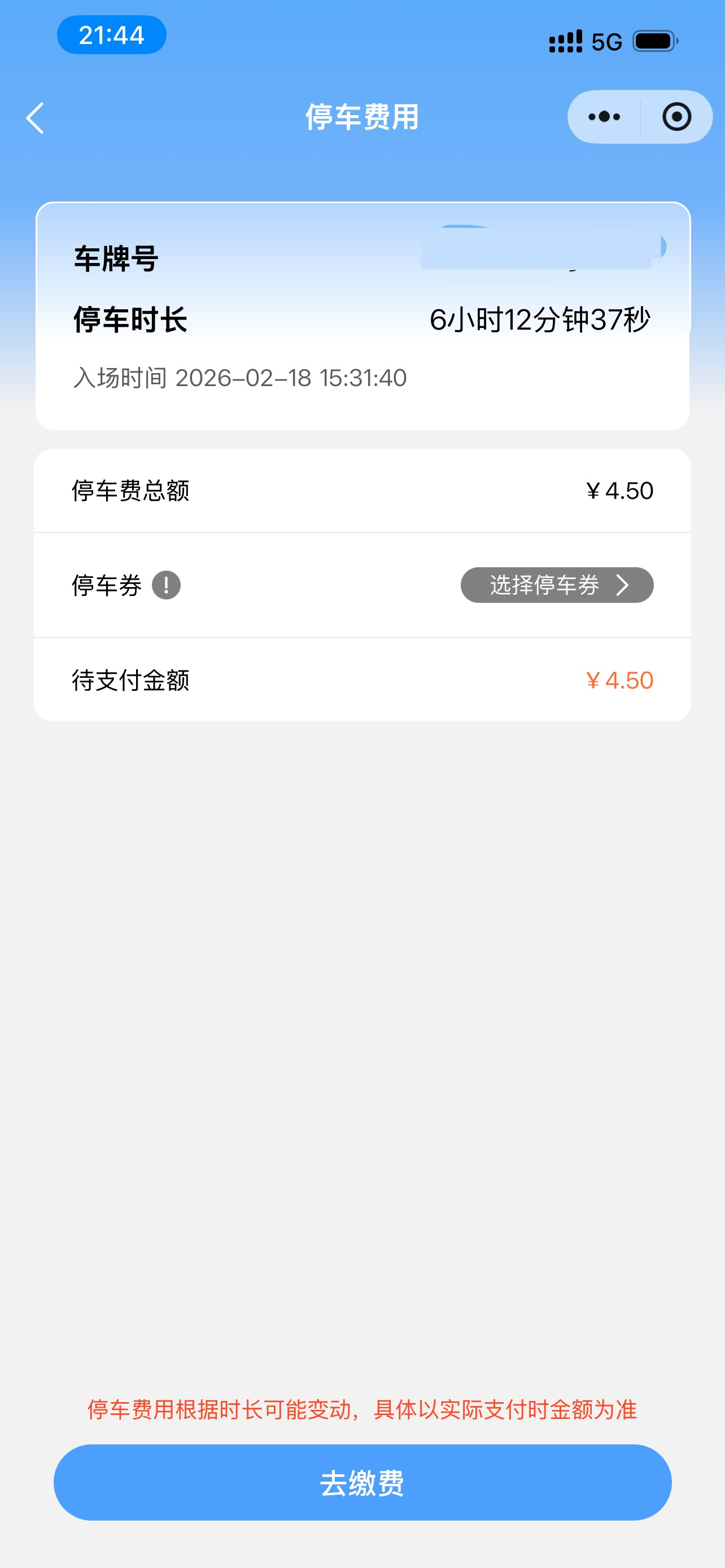
Task: Select the 停车费用 page title
Action: point(362,117)
